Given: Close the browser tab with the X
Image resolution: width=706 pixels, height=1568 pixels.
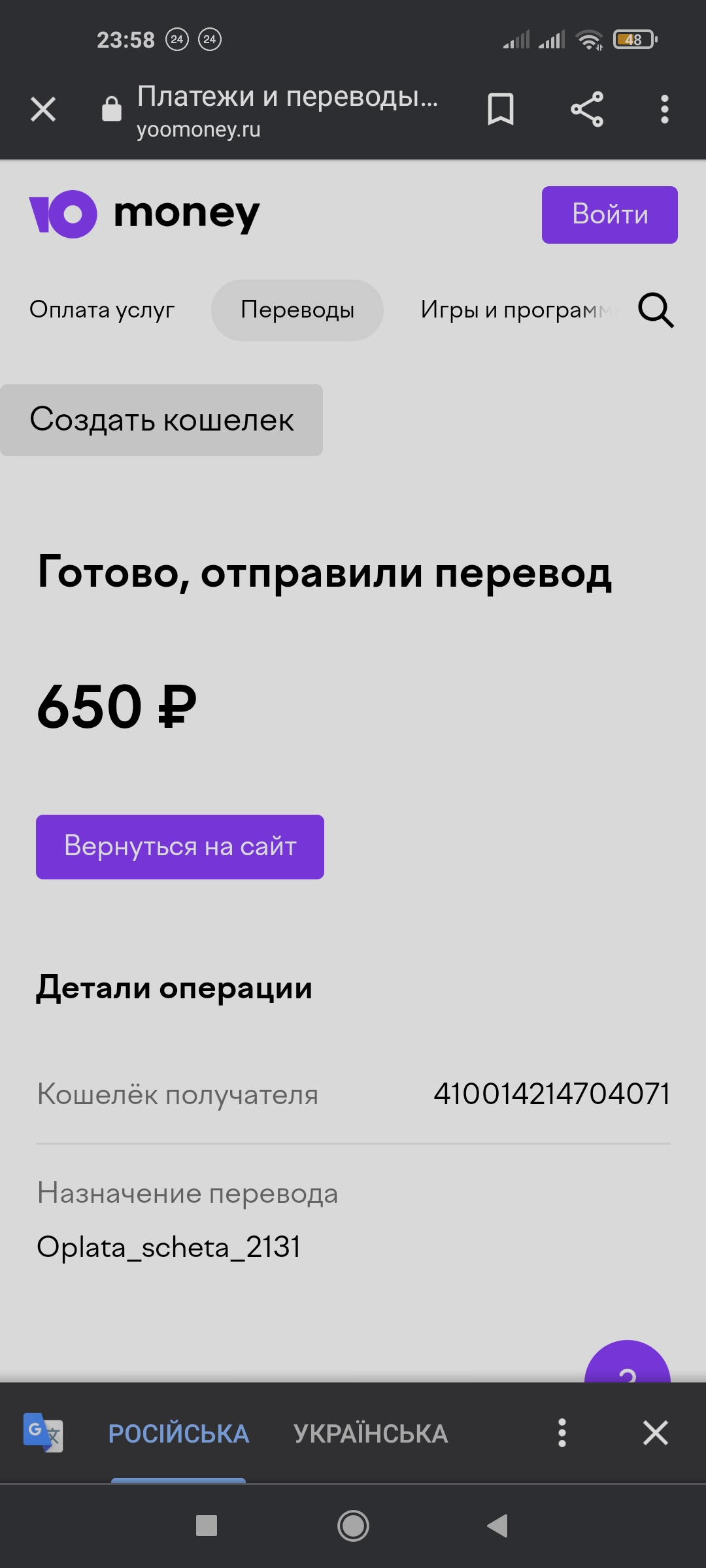Looking at the screenshot, I should [43, 109].
